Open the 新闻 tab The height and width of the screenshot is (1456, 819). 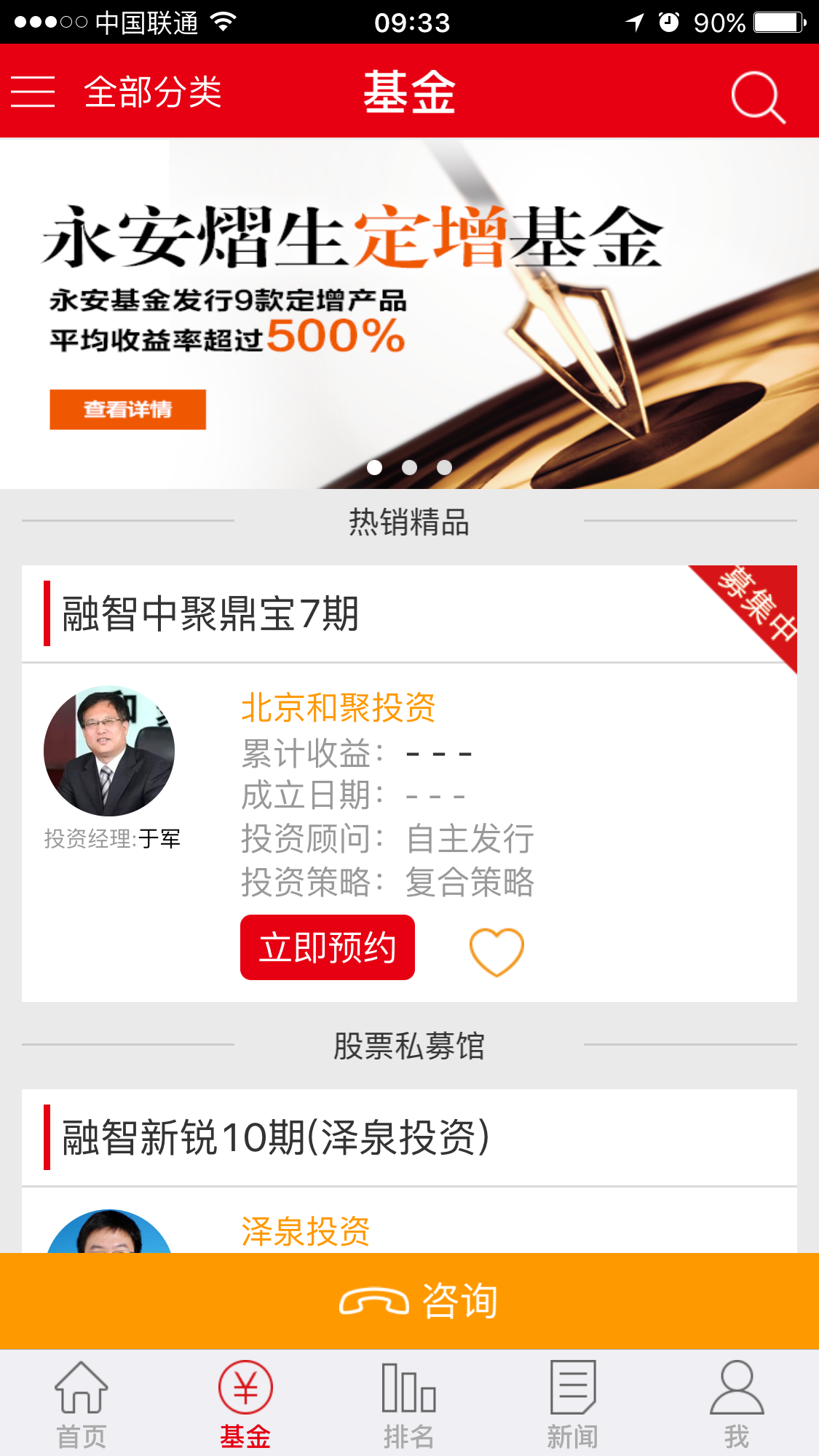click(x=573, y=1401)
